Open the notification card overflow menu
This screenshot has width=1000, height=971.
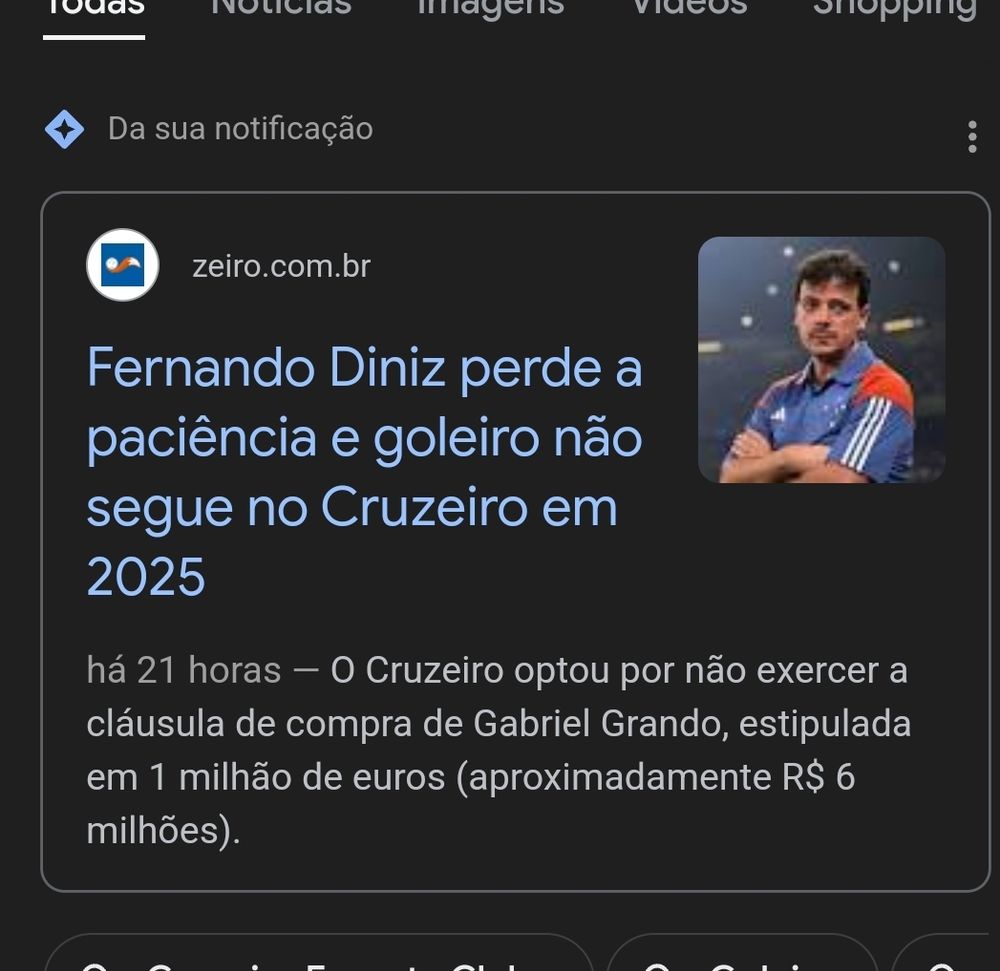tap(971, 136)
